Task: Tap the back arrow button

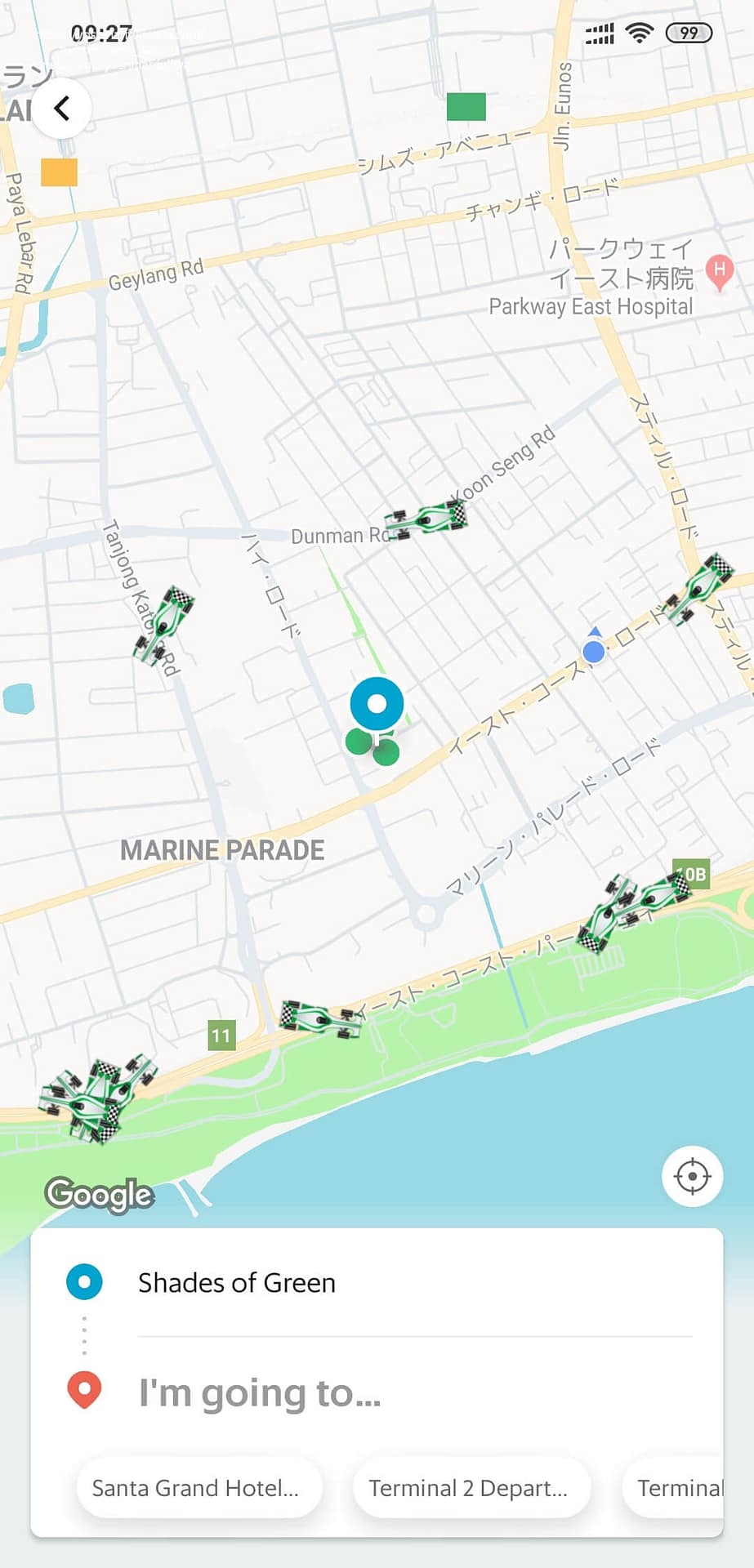Action: (x=61, y=109)
